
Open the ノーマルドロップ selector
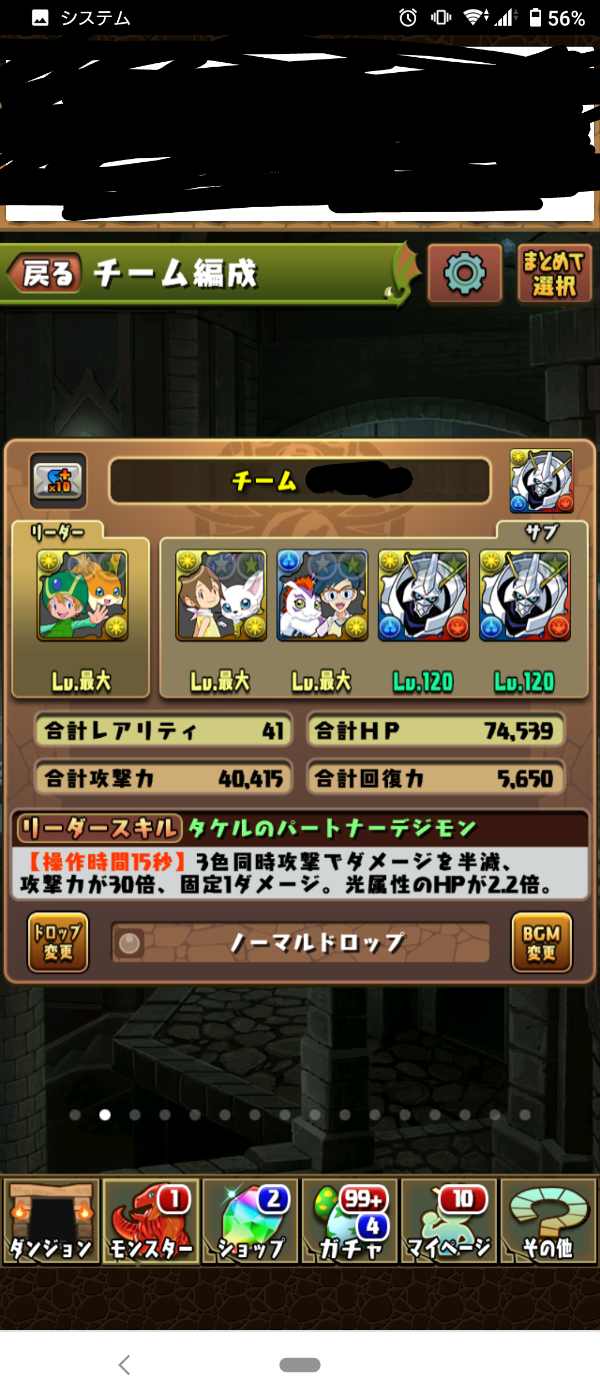[300, 942]
